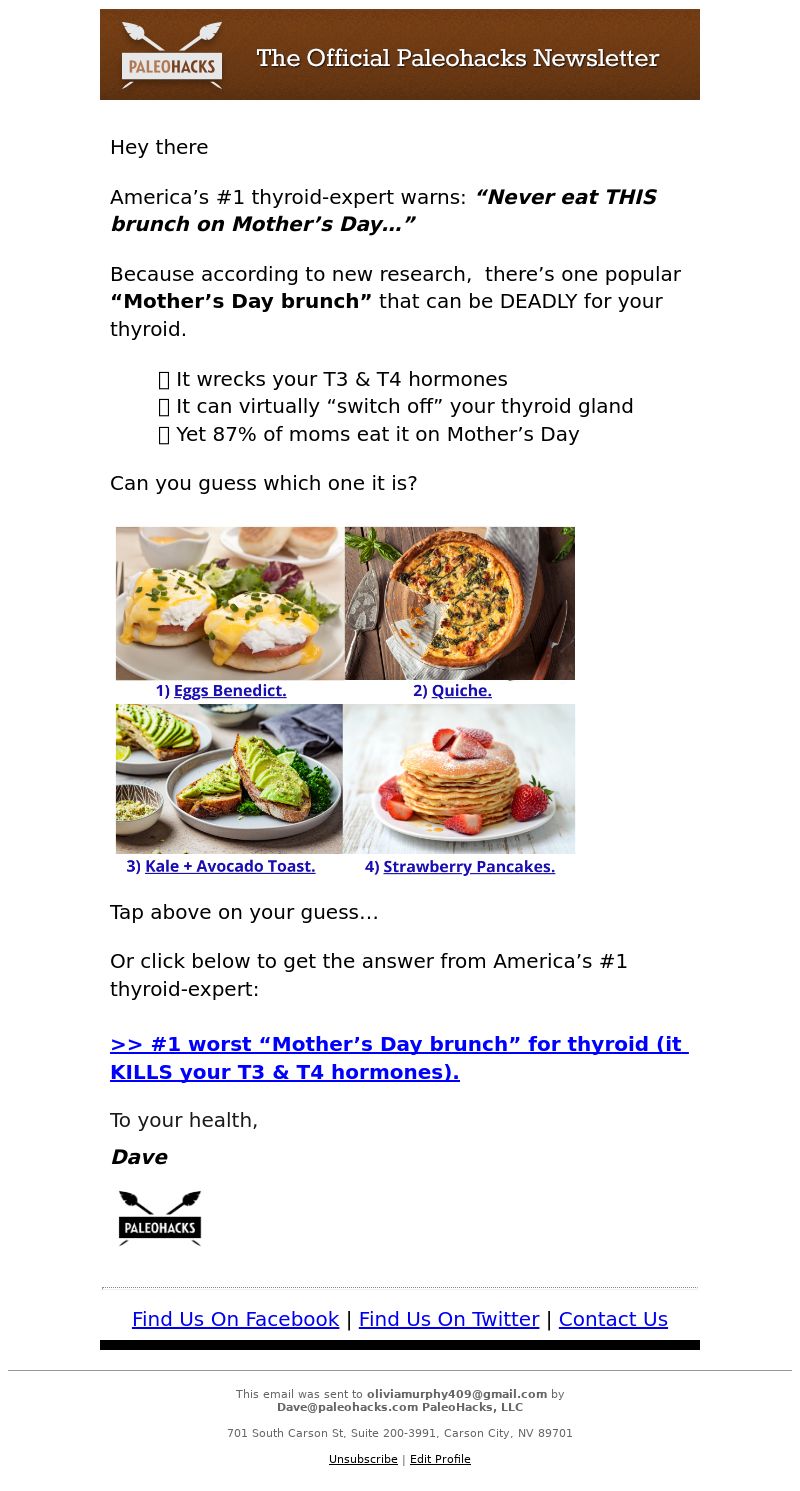Viewport: 800px width, 1491px height.
Task: Open Find Us On Twitter
Action: point(449,1319)
